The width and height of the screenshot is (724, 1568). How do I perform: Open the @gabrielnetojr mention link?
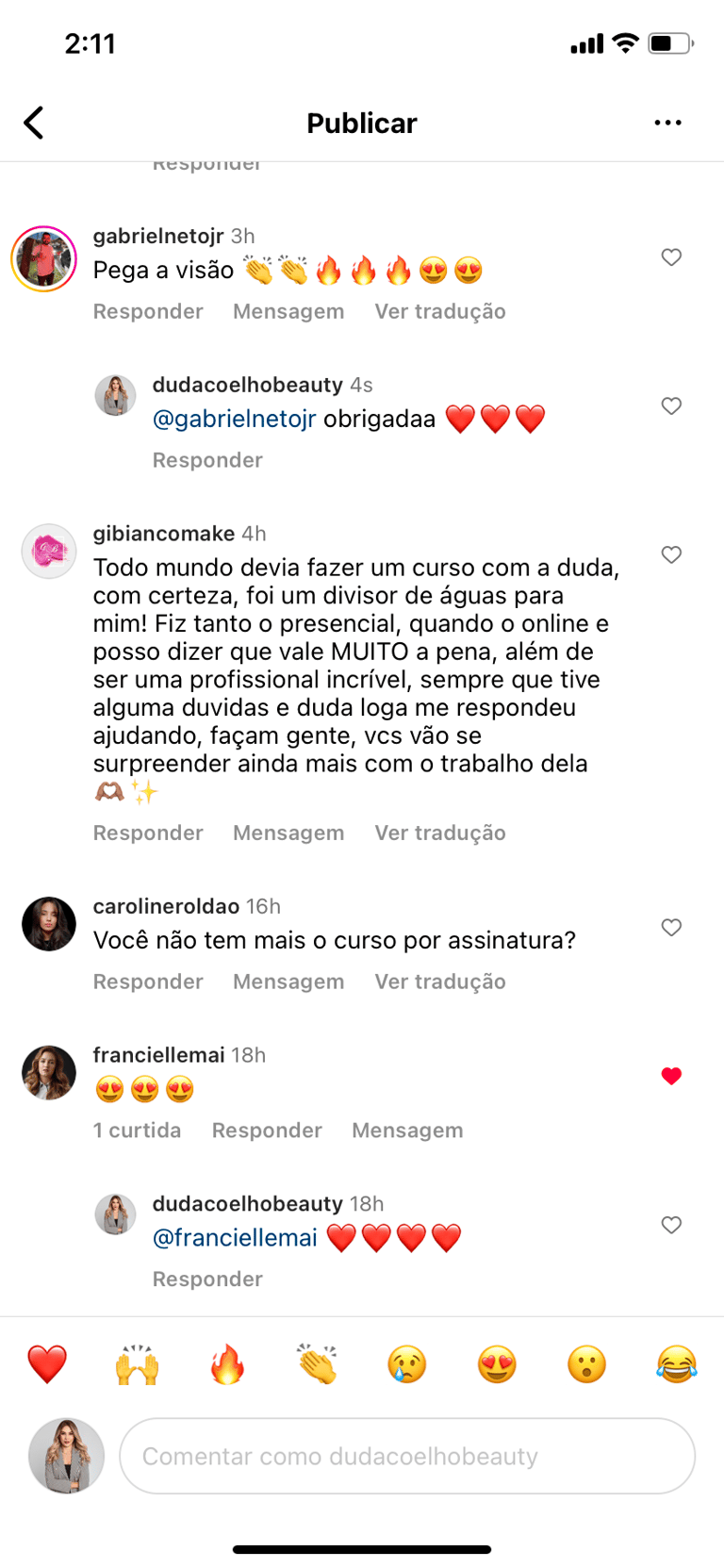(235, 419)
